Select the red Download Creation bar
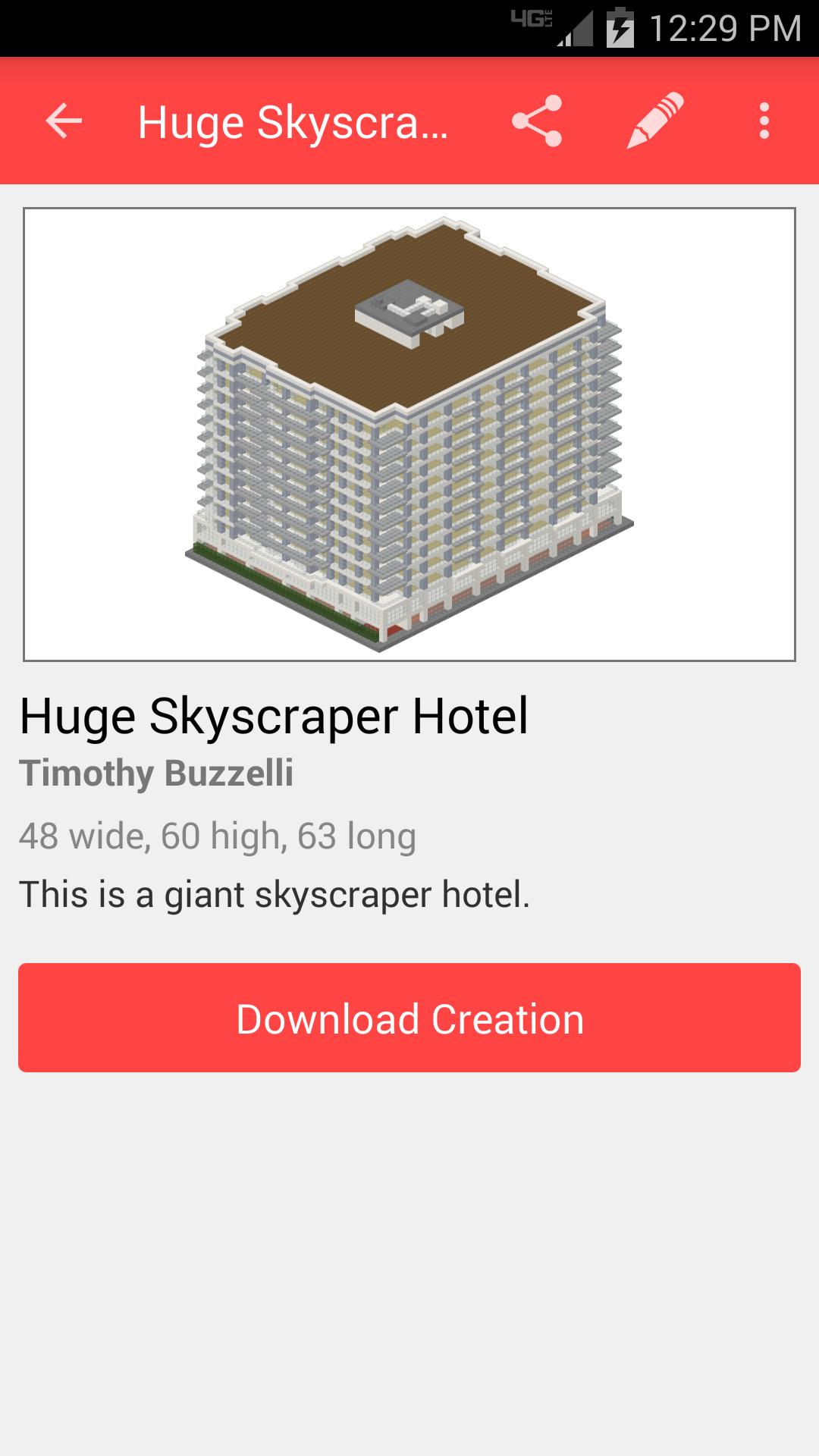819x1456 pixels. pos(409,1018)
